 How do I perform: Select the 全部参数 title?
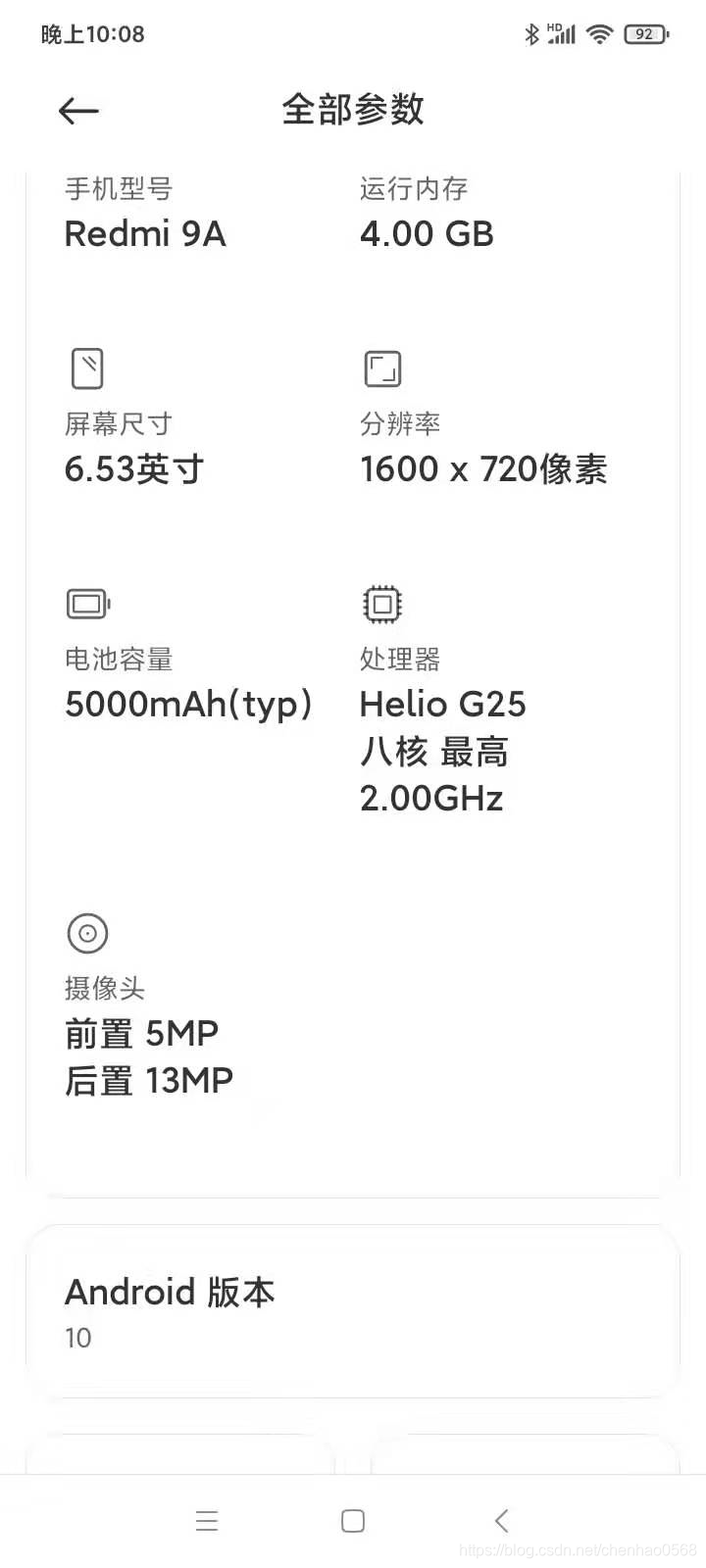click(x=353, y=110)
